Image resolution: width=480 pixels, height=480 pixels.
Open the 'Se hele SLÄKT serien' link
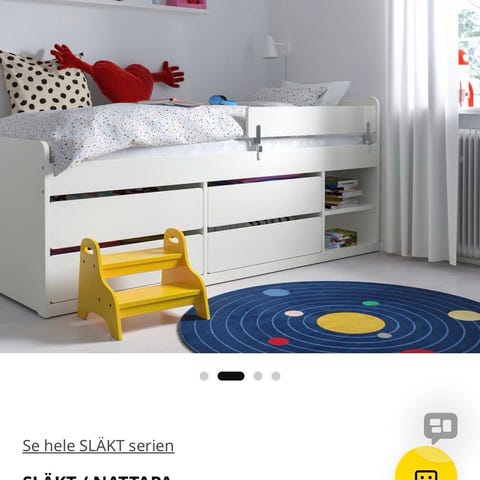(x=98, y=446)
